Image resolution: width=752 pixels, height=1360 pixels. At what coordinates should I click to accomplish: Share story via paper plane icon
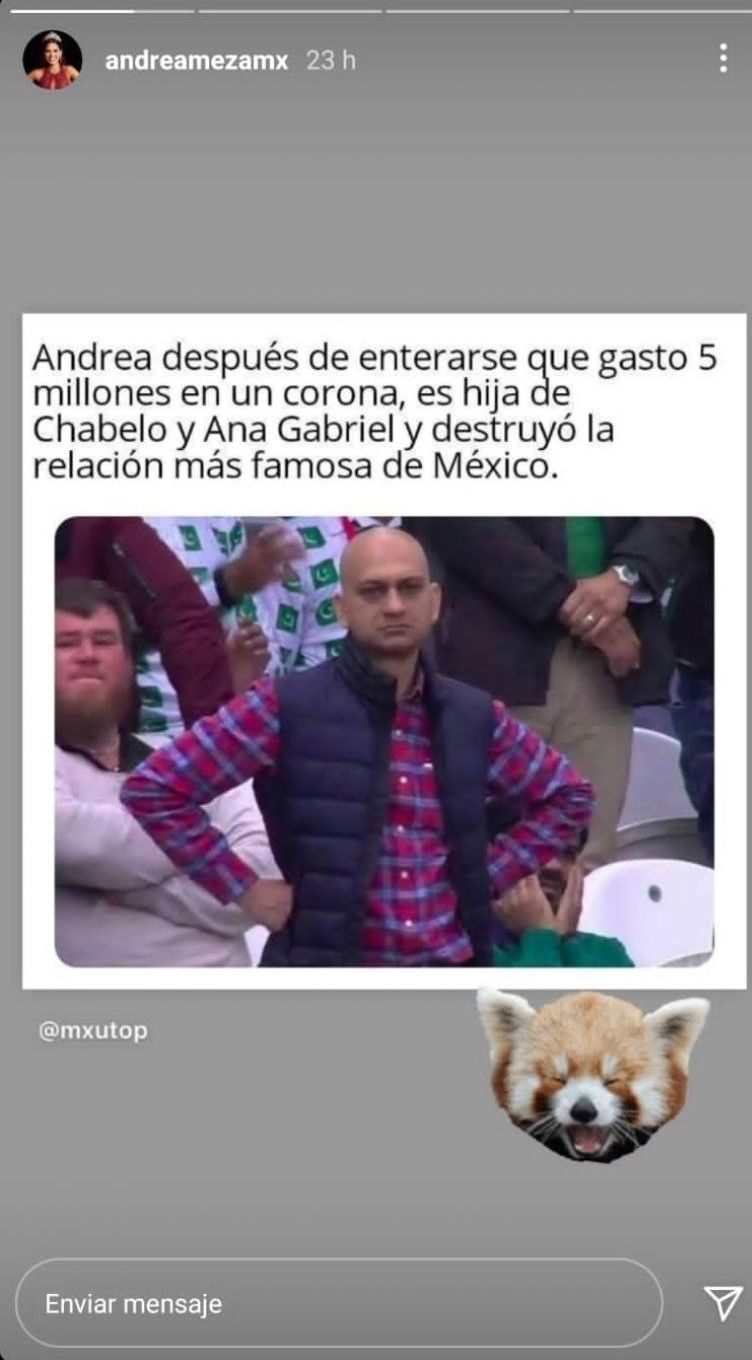point(722,1303)
